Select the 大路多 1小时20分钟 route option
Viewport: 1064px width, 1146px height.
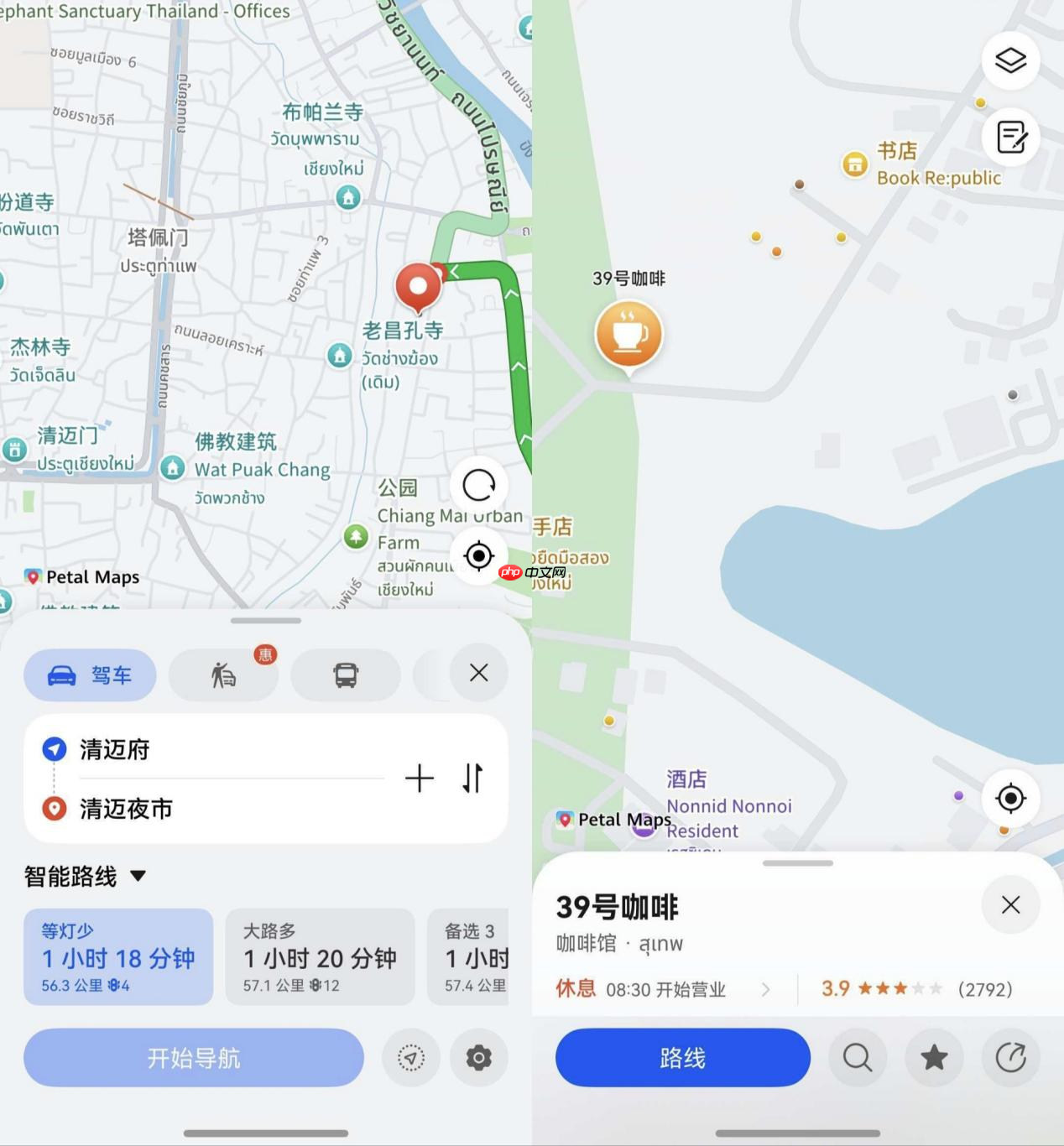pos(320,957)
